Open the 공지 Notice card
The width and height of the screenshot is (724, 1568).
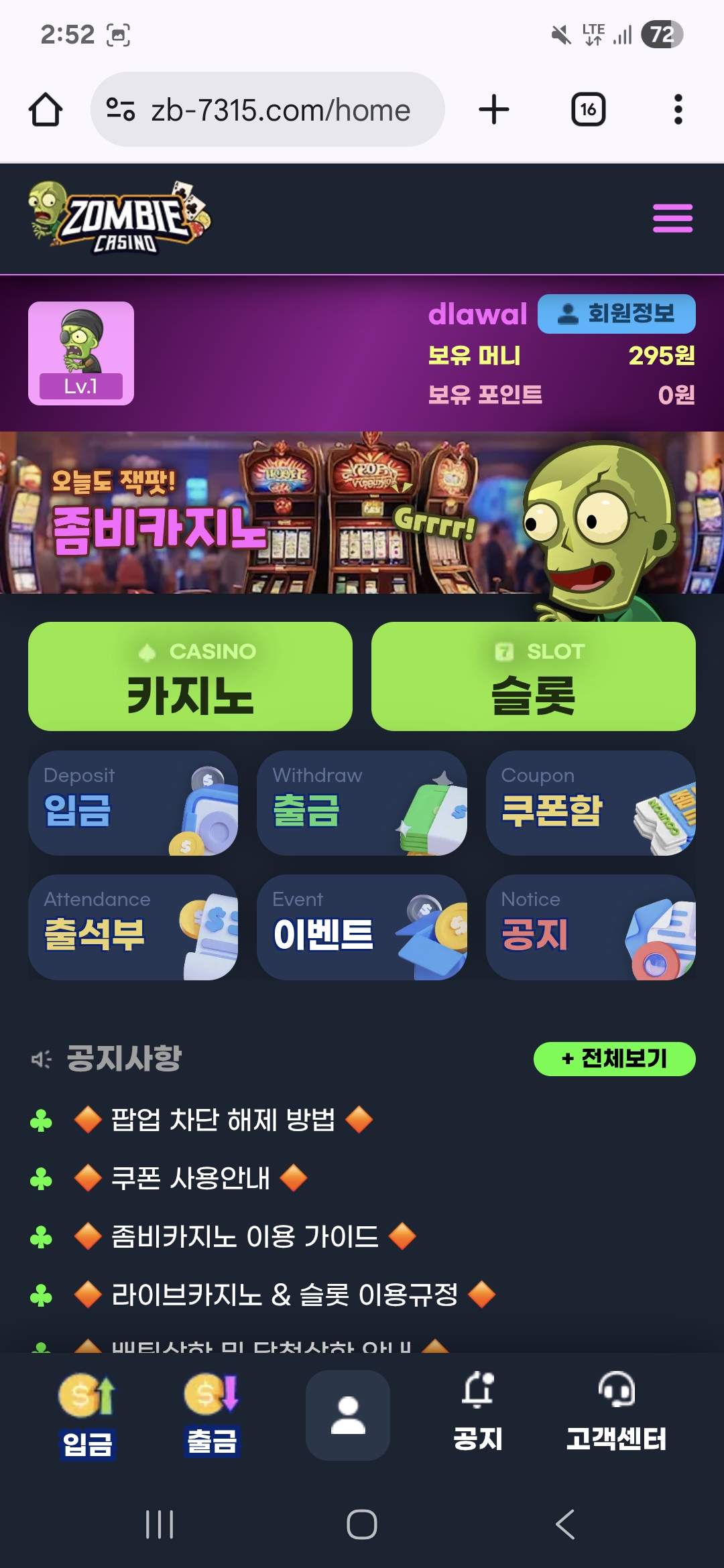[x=590, y=927]
